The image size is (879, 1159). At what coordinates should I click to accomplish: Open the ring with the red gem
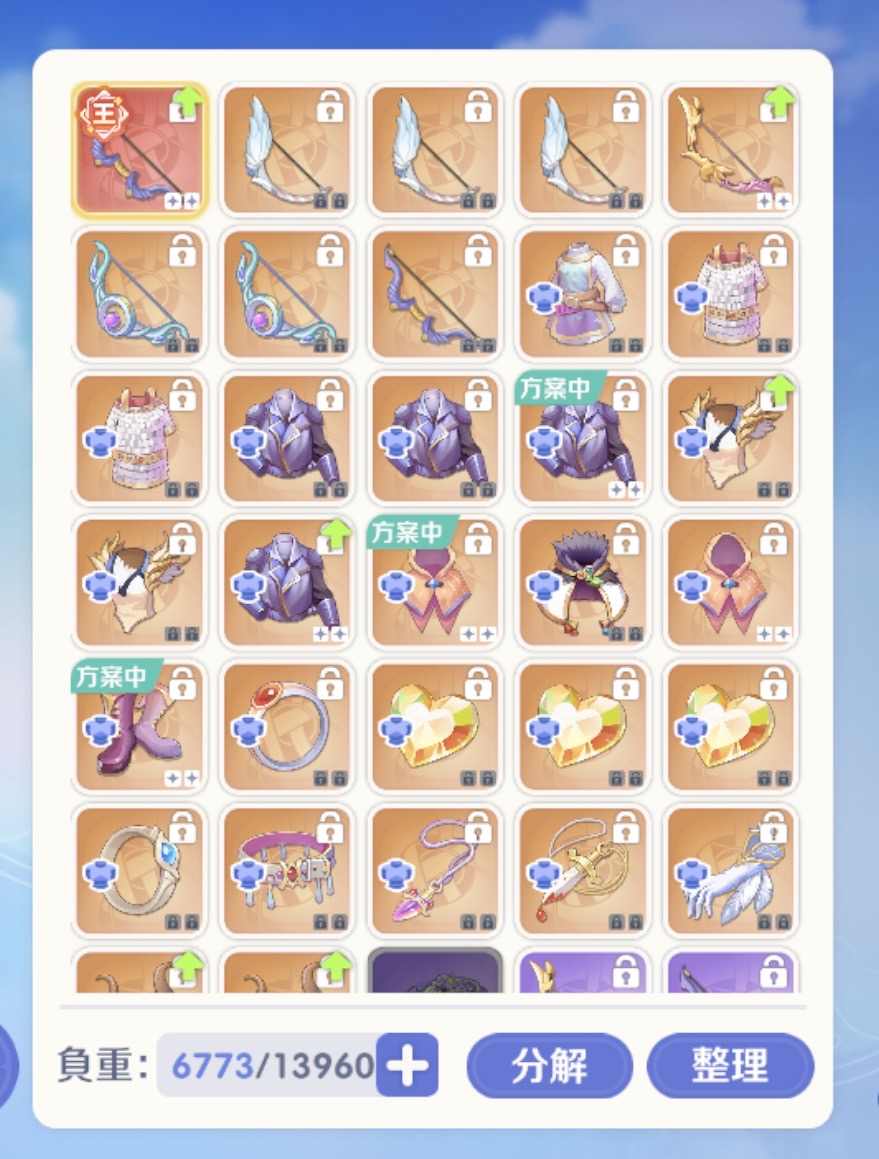[287, 727]
